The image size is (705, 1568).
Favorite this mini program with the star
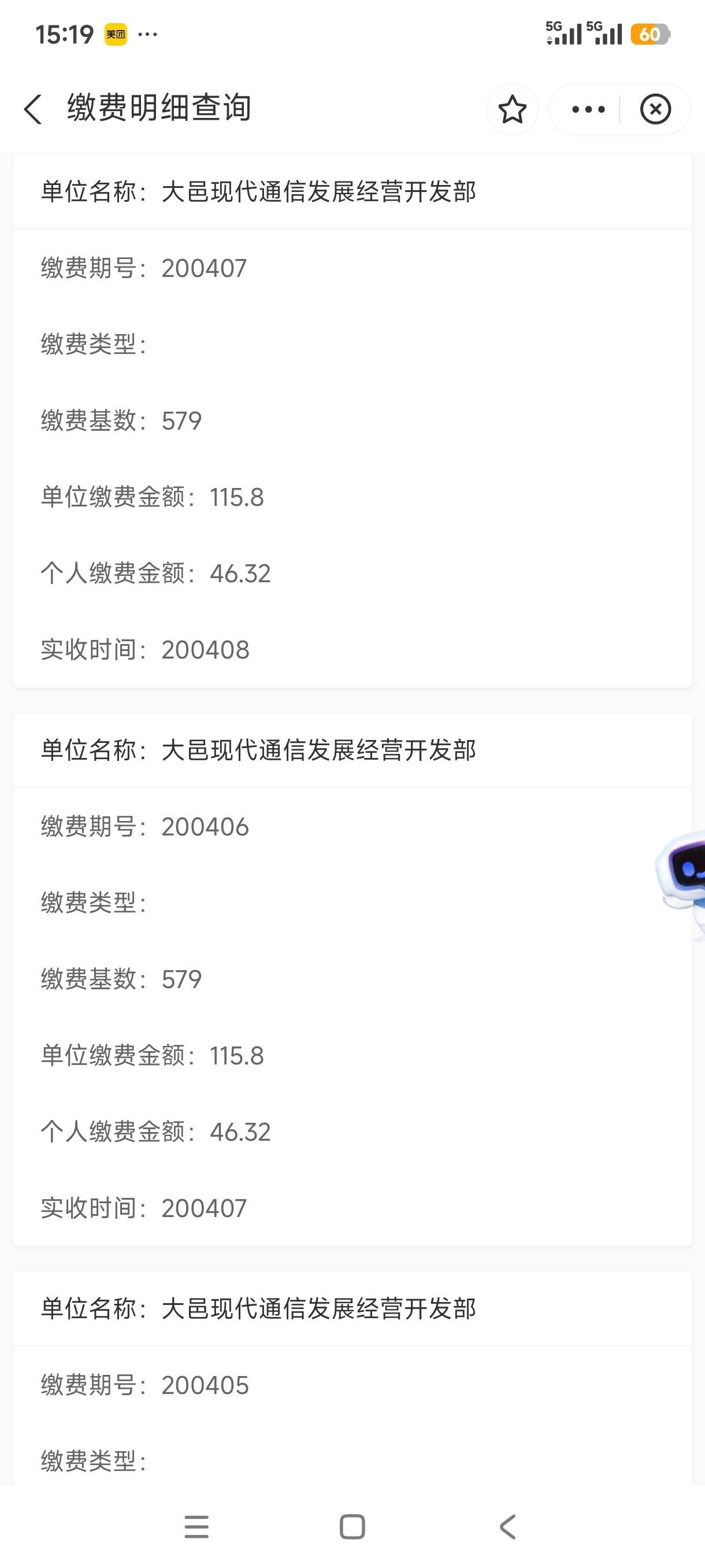512,110
